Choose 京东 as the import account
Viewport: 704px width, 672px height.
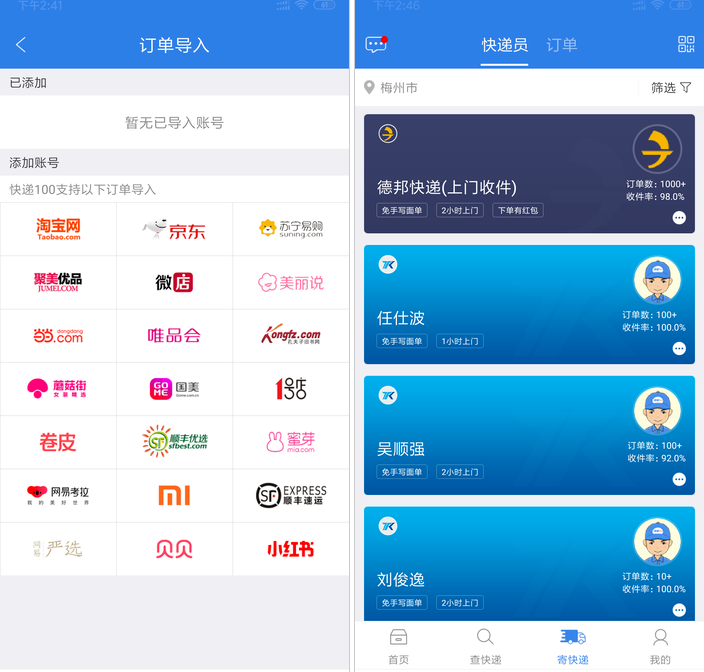[174, 229]
